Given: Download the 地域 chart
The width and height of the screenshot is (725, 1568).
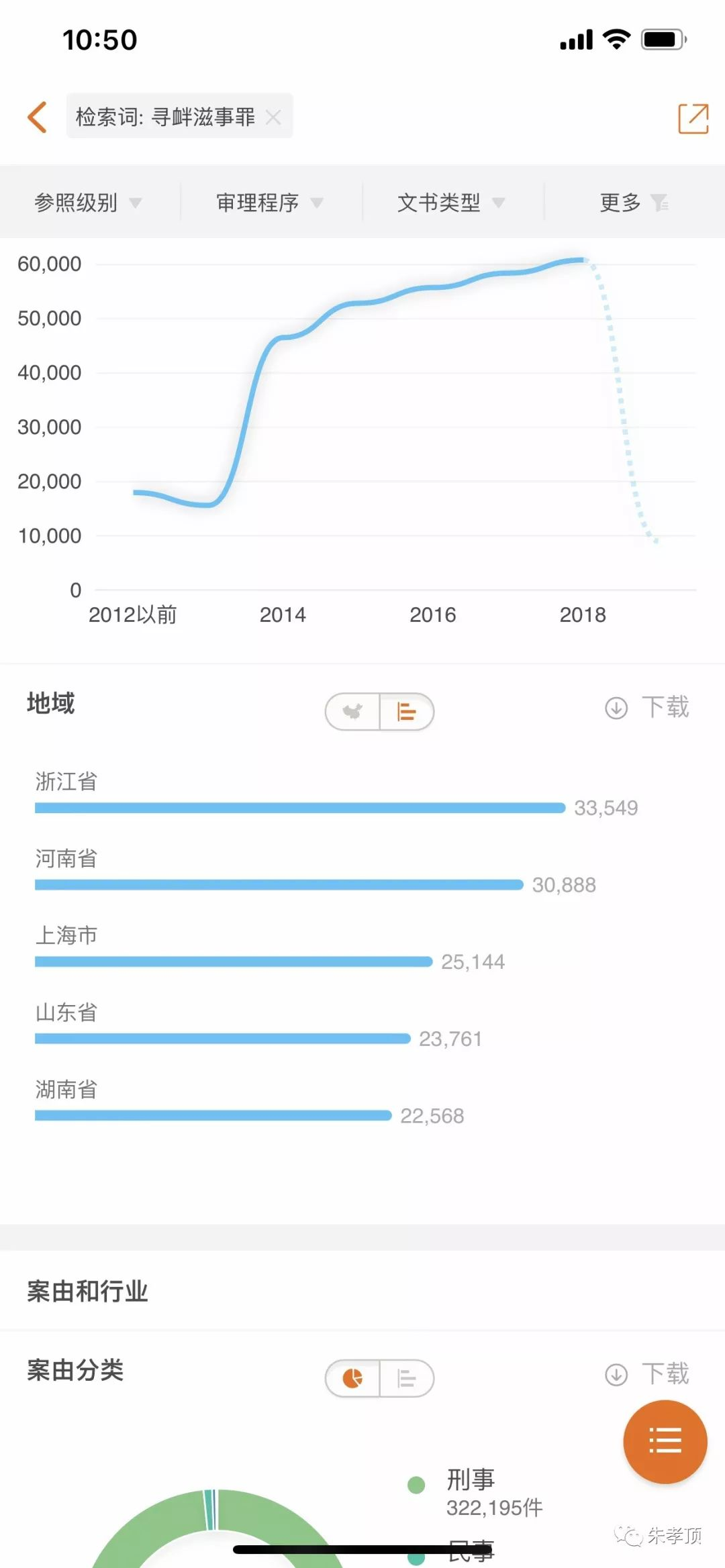Looking at the screenshot, I should click(x=647, y=707).
